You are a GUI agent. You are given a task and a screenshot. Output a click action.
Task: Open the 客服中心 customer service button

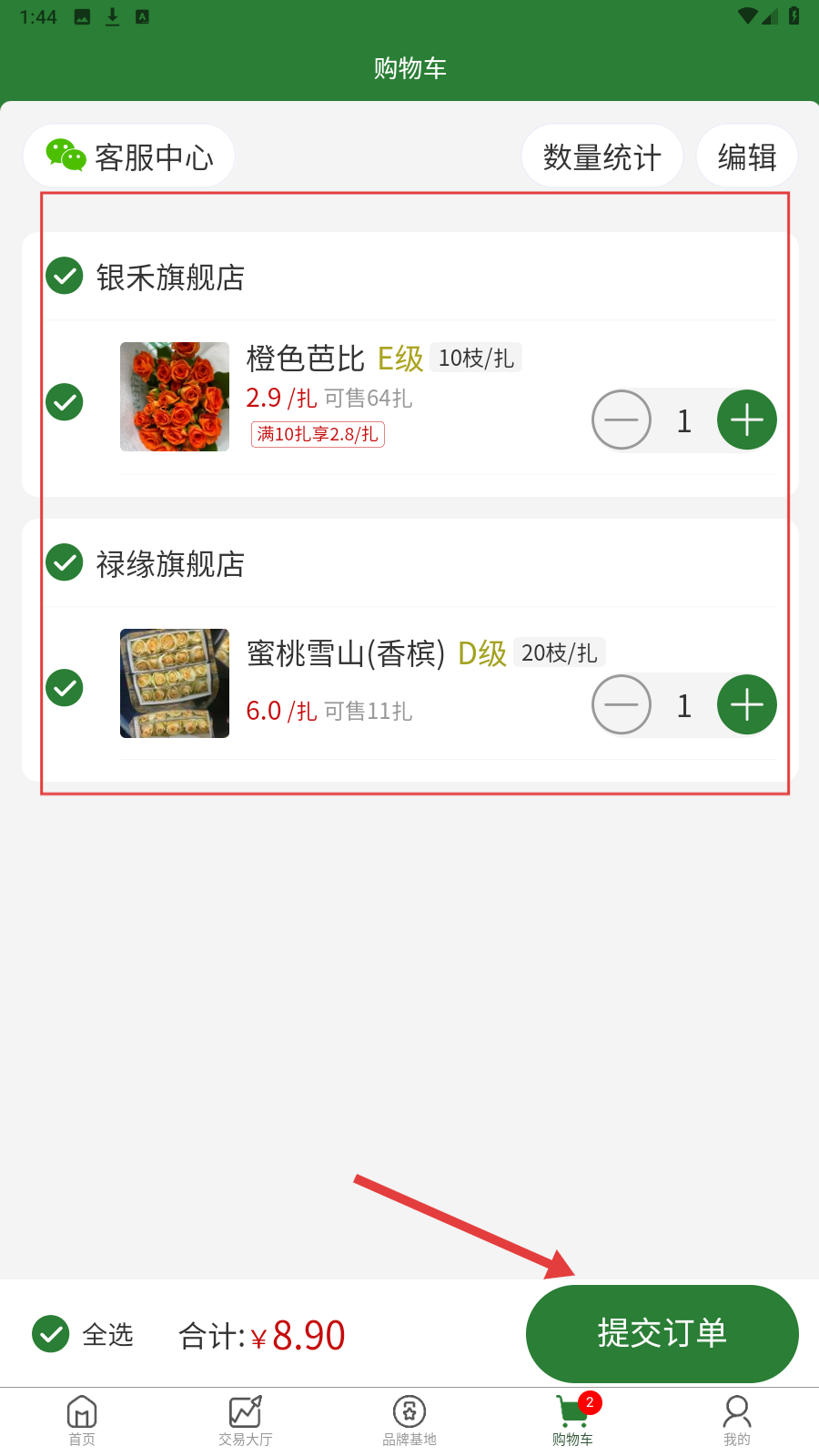click(129, 157)
